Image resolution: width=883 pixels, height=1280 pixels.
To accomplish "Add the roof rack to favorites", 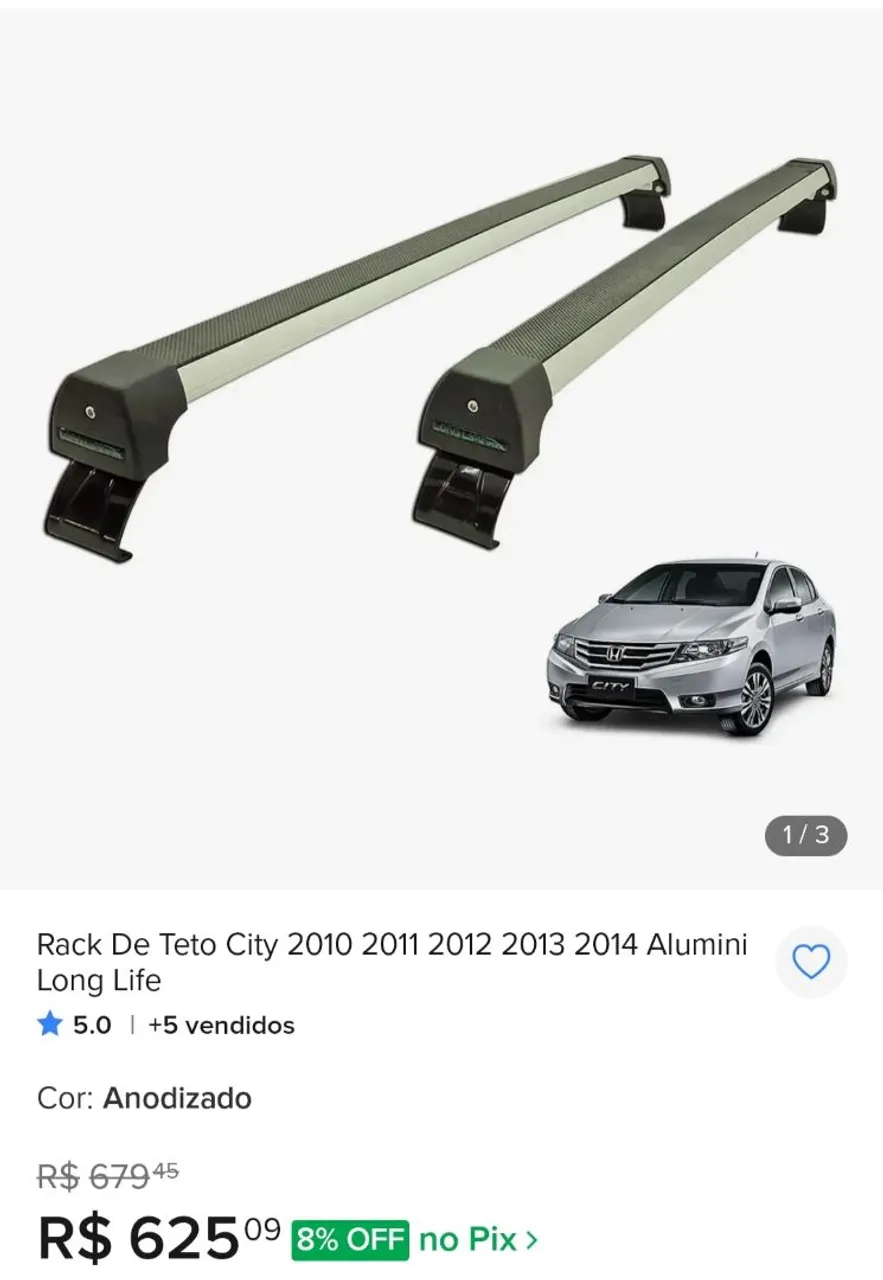I will 811,963.
